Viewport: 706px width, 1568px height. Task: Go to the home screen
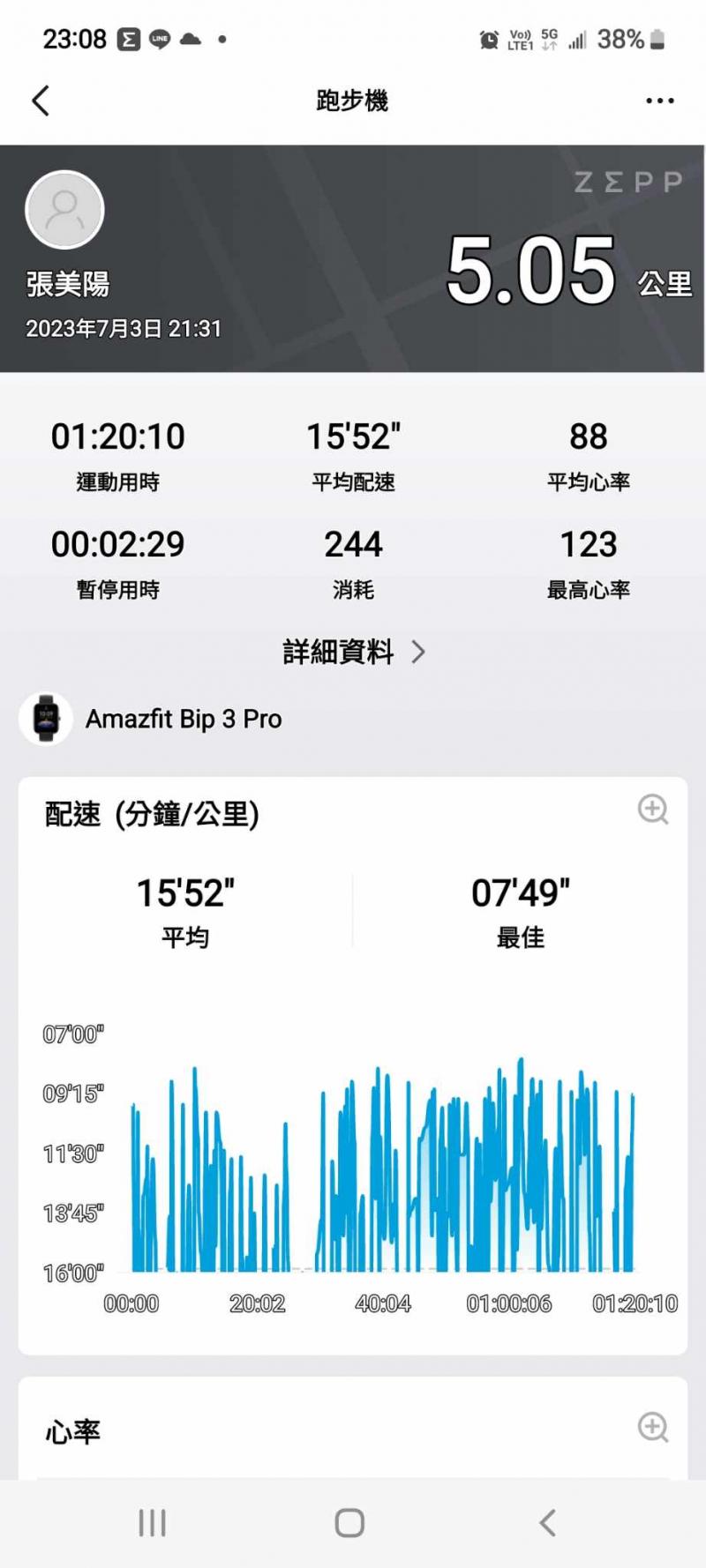[x=349, y=1522]
